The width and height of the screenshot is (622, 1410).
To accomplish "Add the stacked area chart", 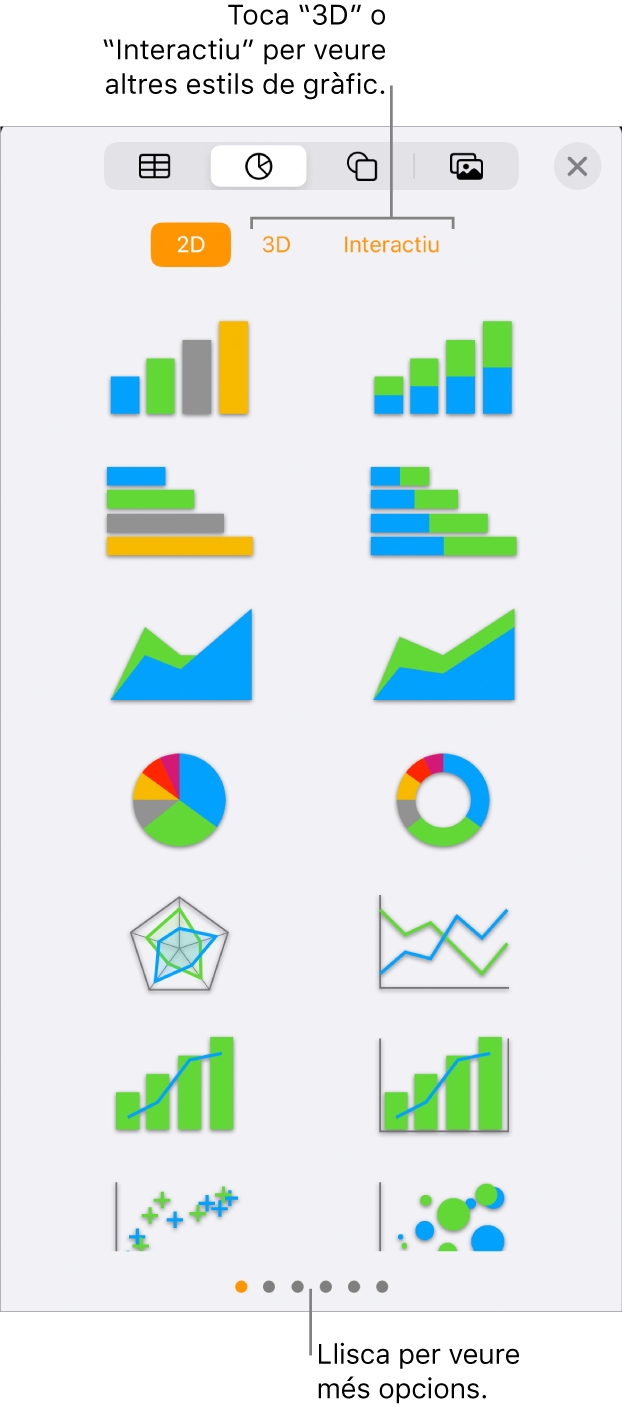I will point(444,655).
